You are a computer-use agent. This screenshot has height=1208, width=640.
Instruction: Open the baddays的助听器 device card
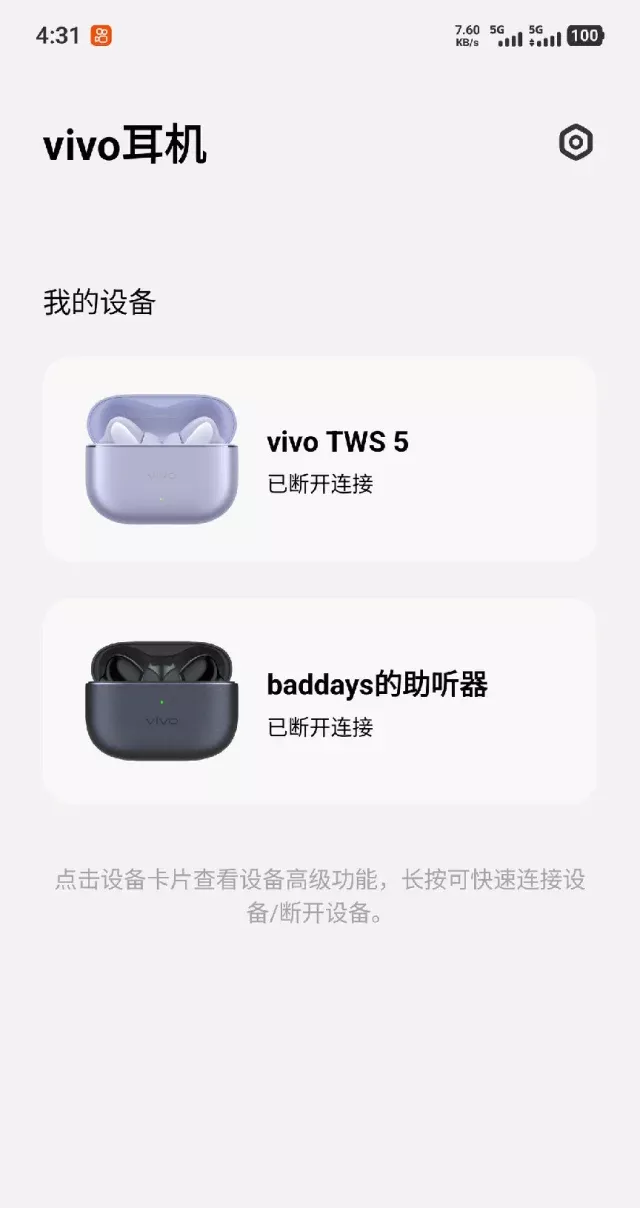coord(320,701)
